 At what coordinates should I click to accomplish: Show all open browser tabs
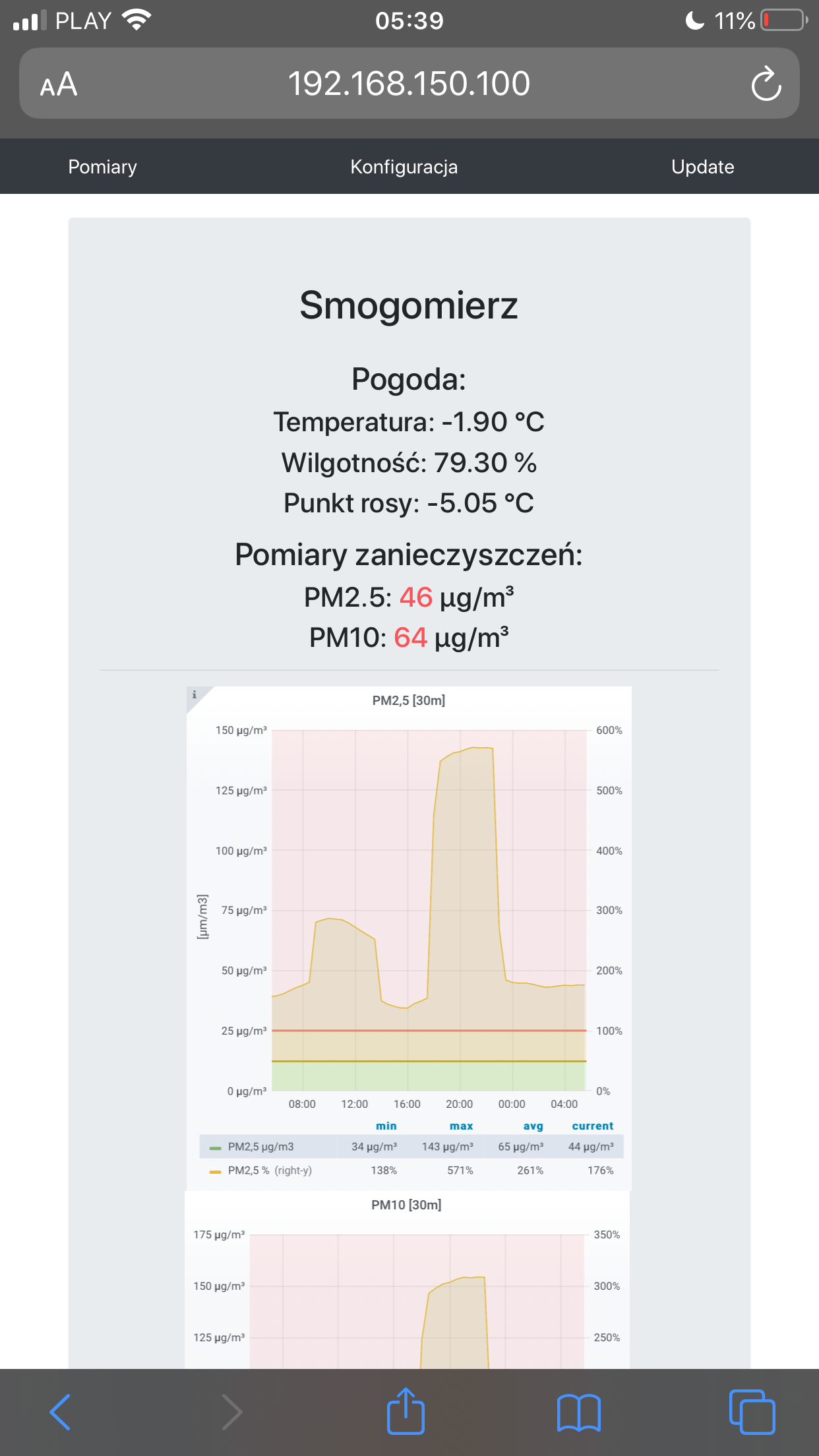pyautogui.click(x=752, y=1412)
